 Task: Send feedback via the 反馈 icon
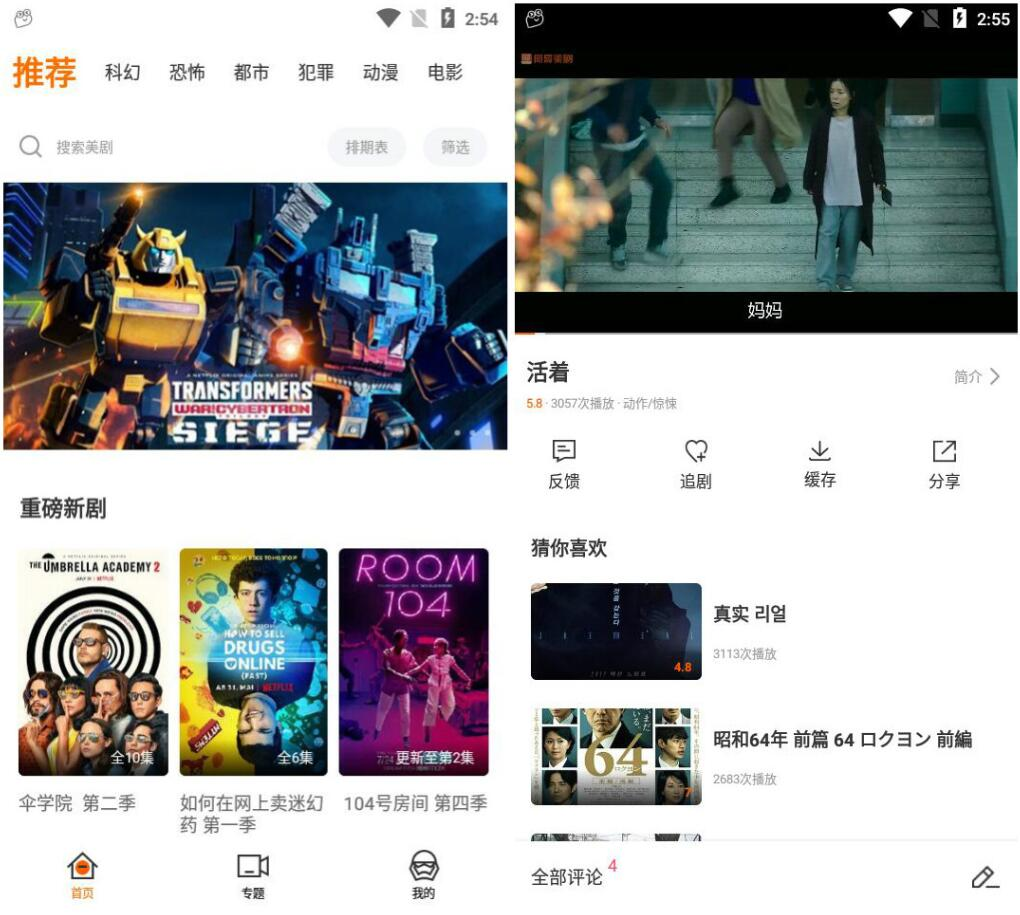pos(564,464)
